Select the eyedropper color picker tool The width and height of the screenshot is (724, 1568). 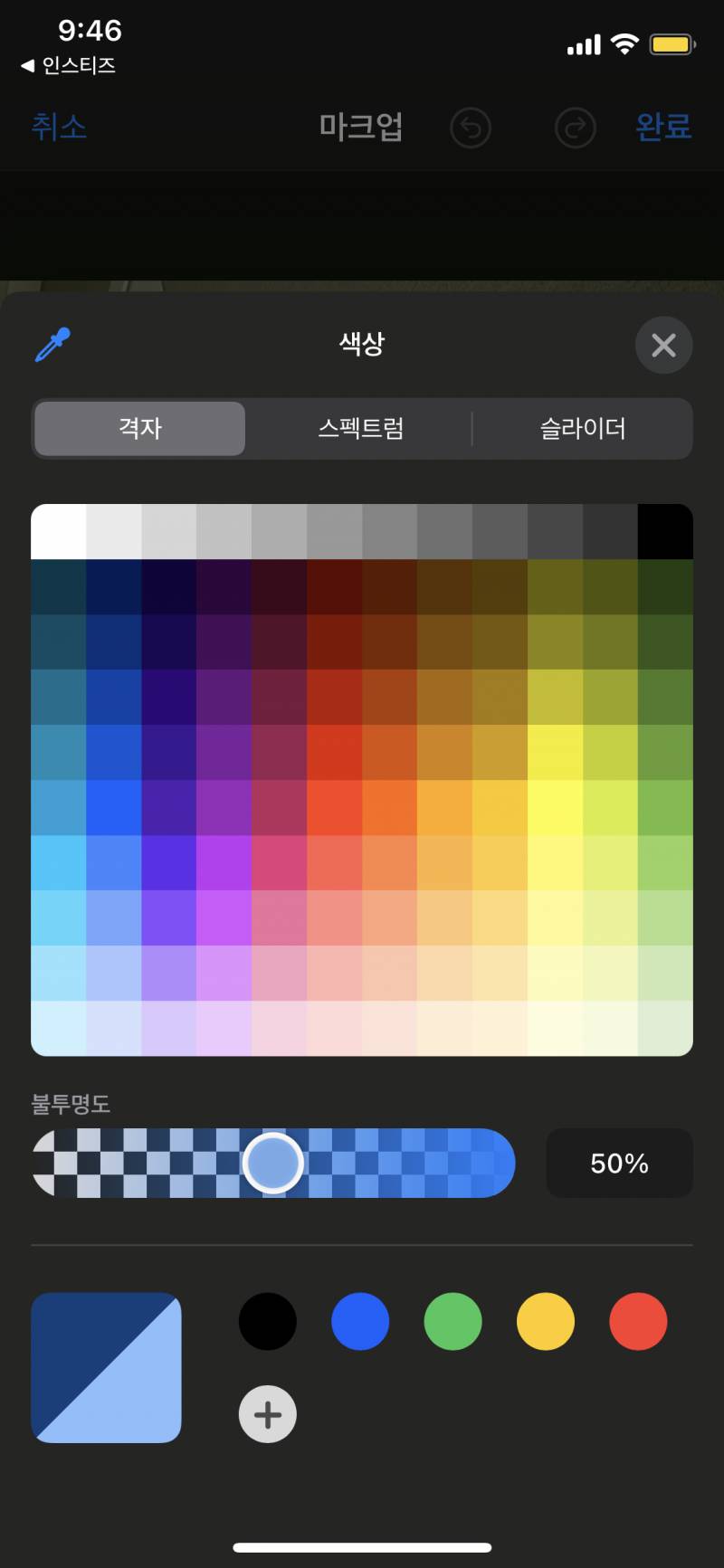click(x=52, y=345)
